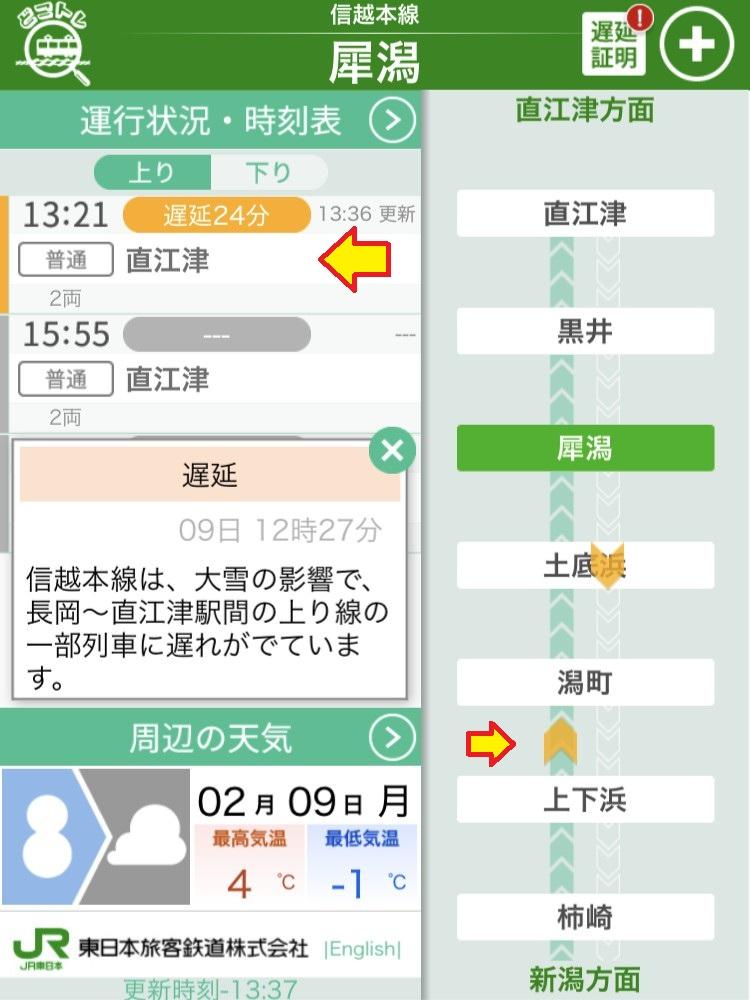The height and width of the screenshot is (1000, 750).
Task: Open the 遅延証明 delay certificate
Action: click(x=613, y=45)
